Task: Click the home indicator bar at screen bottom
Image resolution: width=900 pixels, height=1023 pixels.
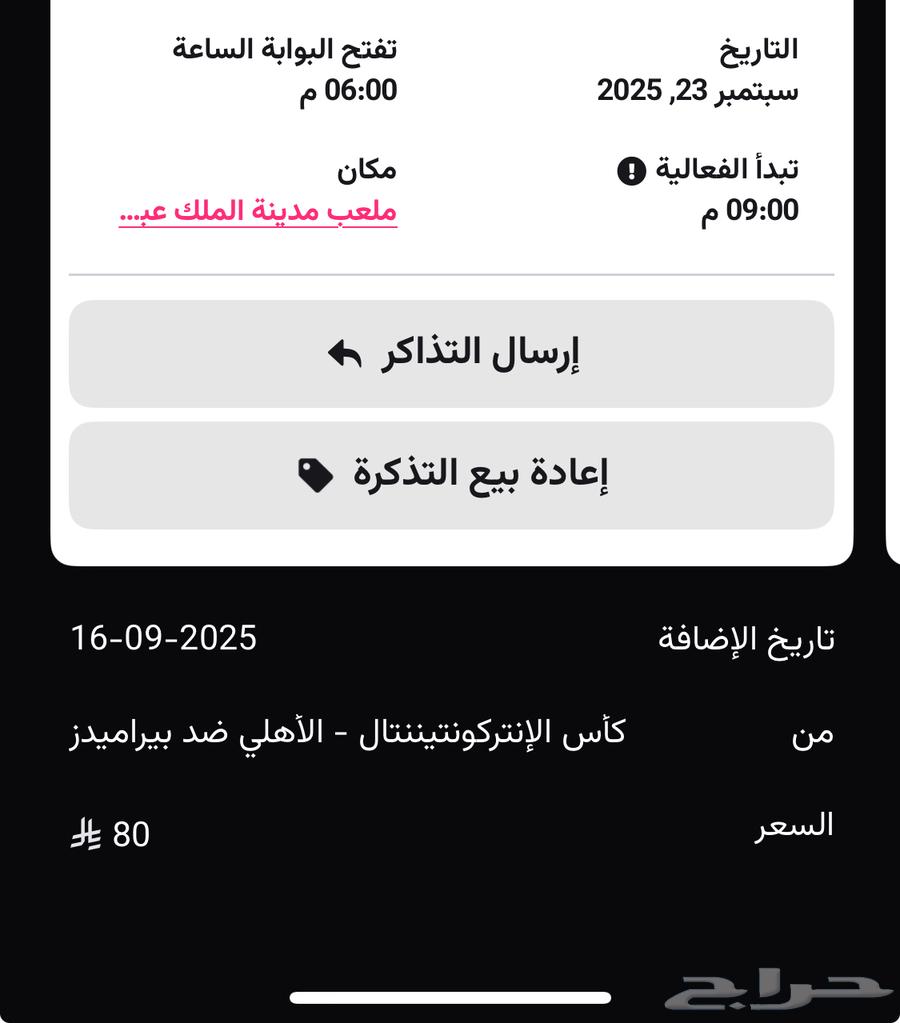Action: pyautogui.click(x=450, y=997)
